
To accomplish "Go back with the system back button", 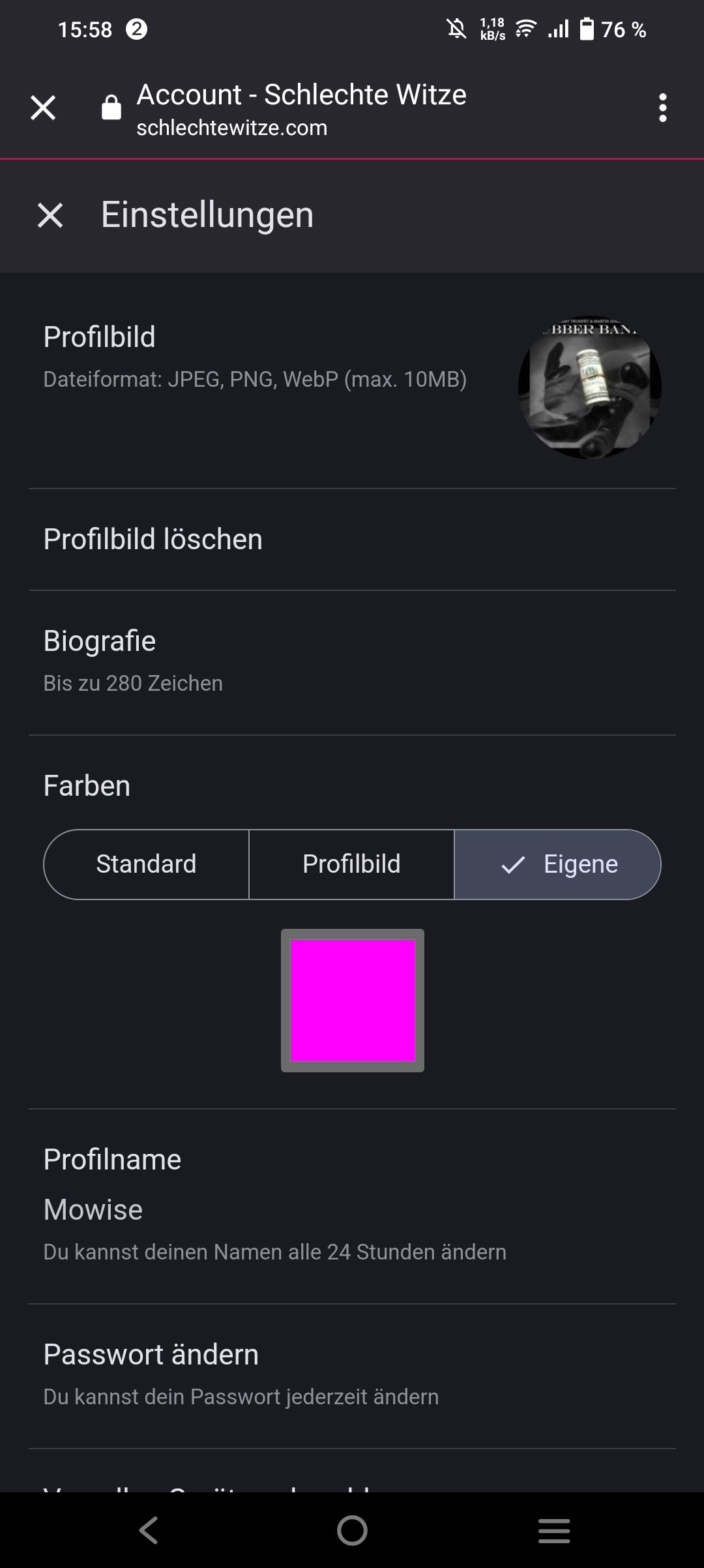I will tap(149, 1530).
